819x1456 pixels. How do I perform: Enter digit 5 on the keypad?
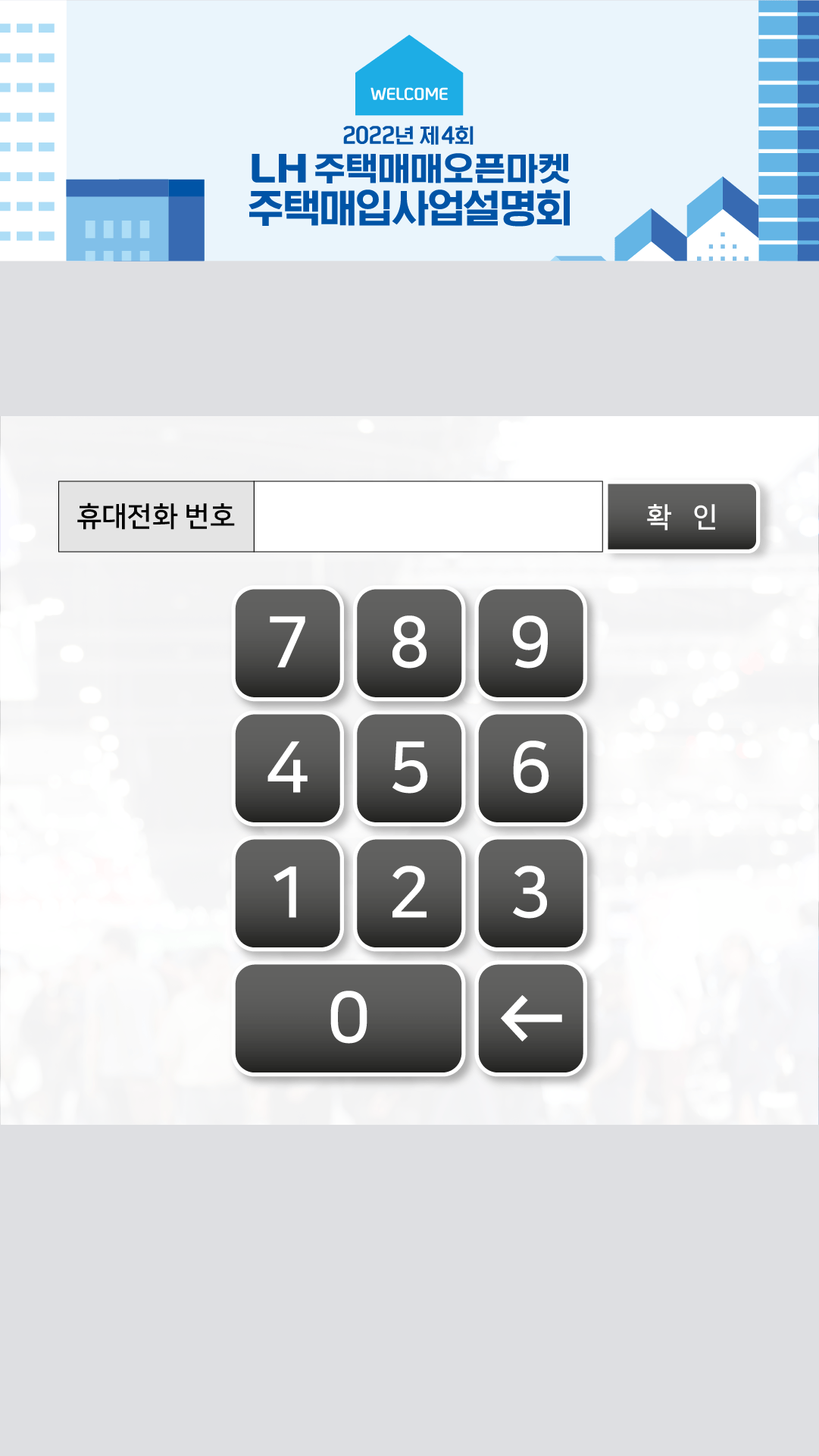tap(409, 768)
